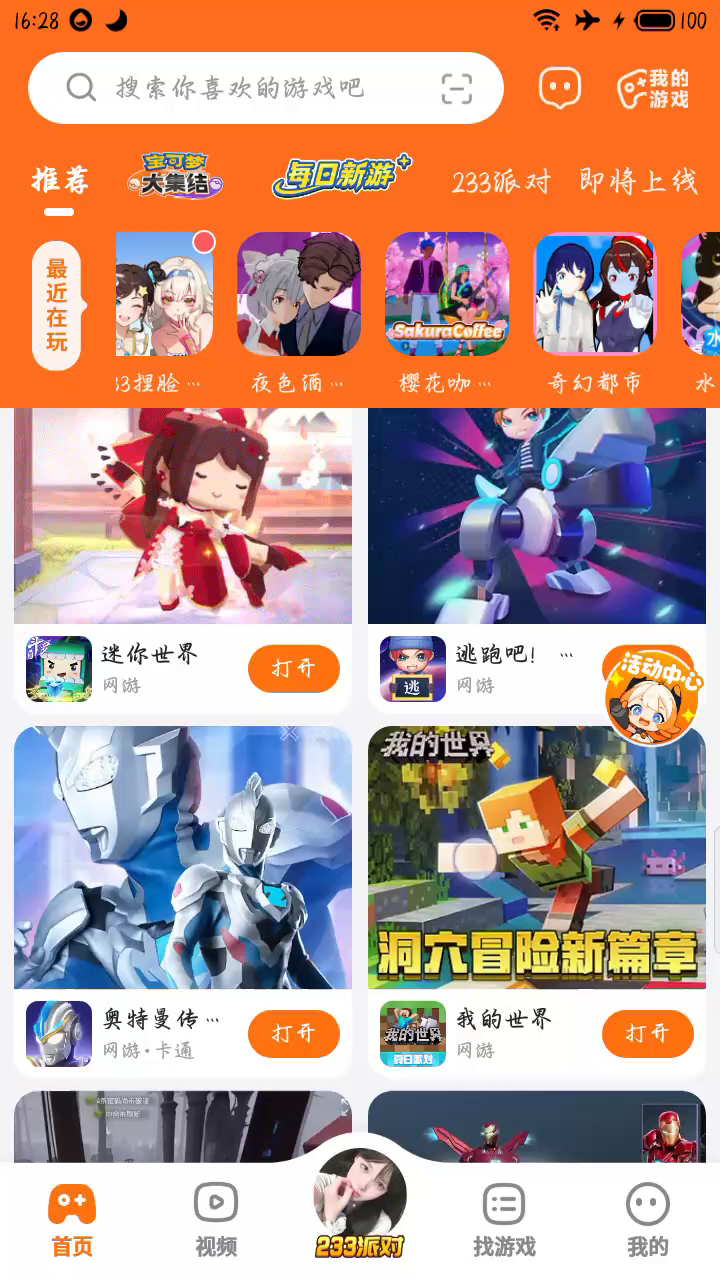
Task: Open the scan icon in search bar
Action: tap(457, 88)
